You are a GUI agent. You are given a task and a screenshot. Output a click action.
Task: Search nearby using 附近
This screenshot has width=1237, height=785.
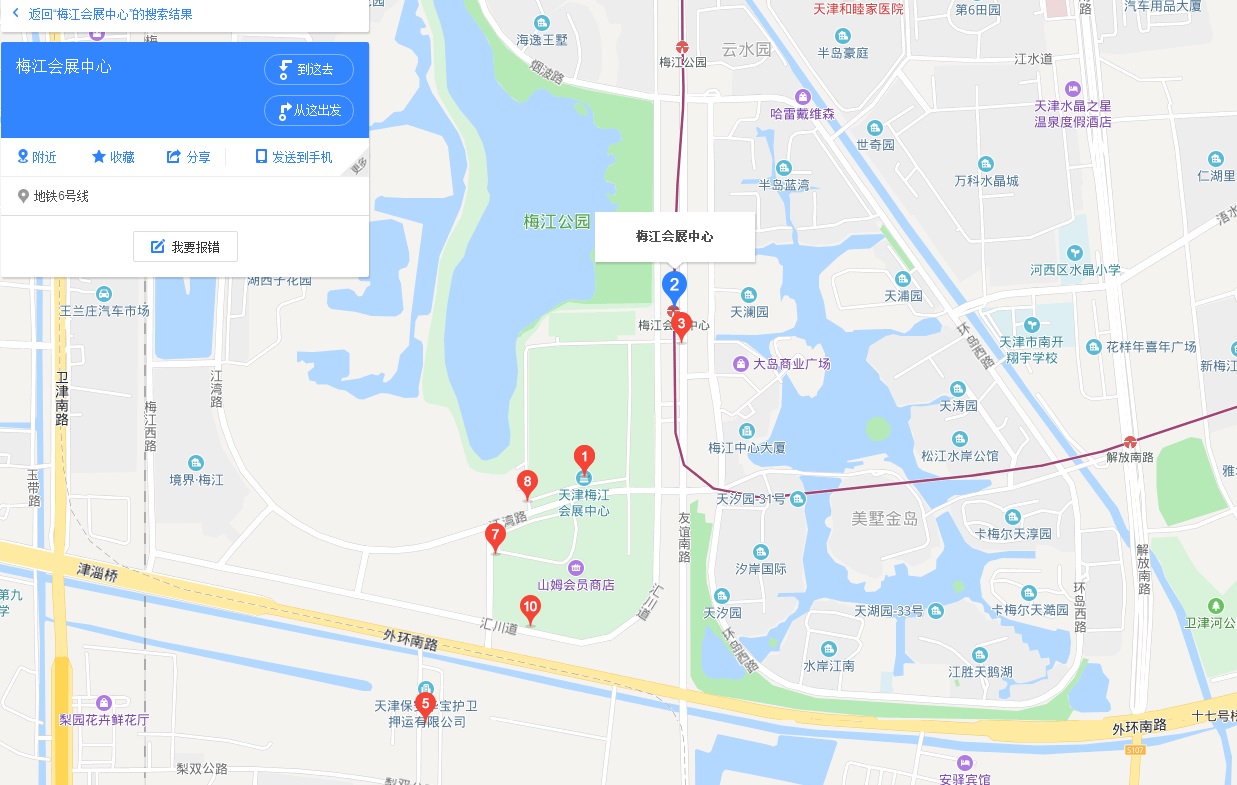click(37, 157)
